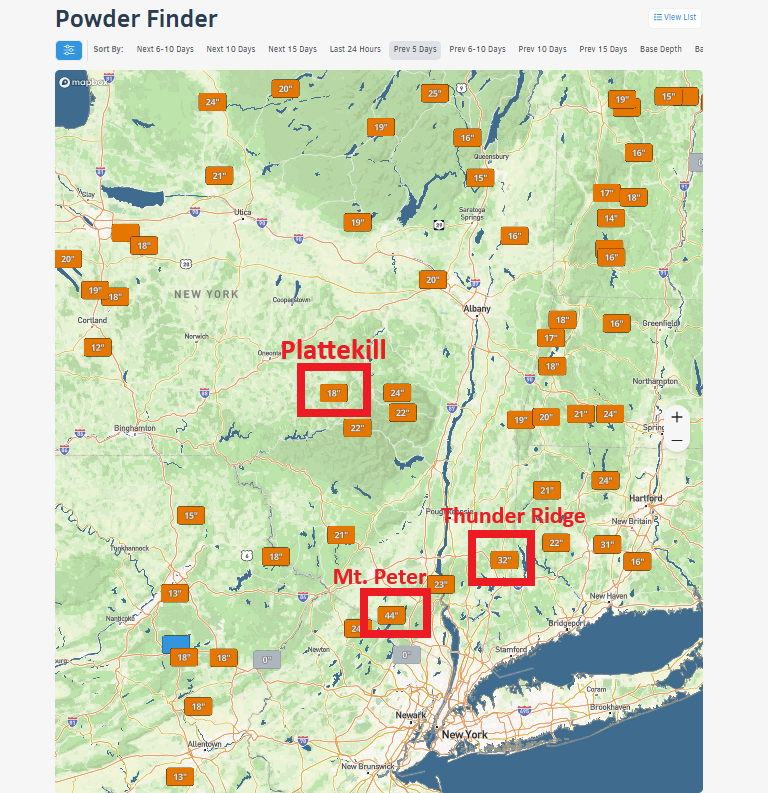Sort resorts by Base Depth

coord(661,49)
